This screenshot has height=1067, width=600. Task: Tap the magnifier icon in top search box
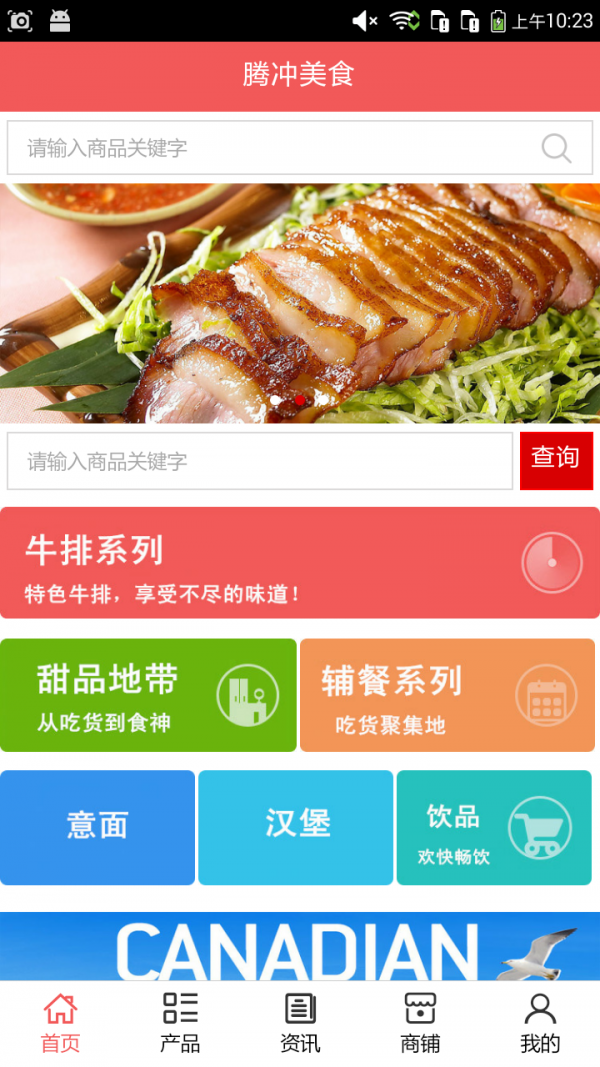pyautogui.click(x=556, y=149)
